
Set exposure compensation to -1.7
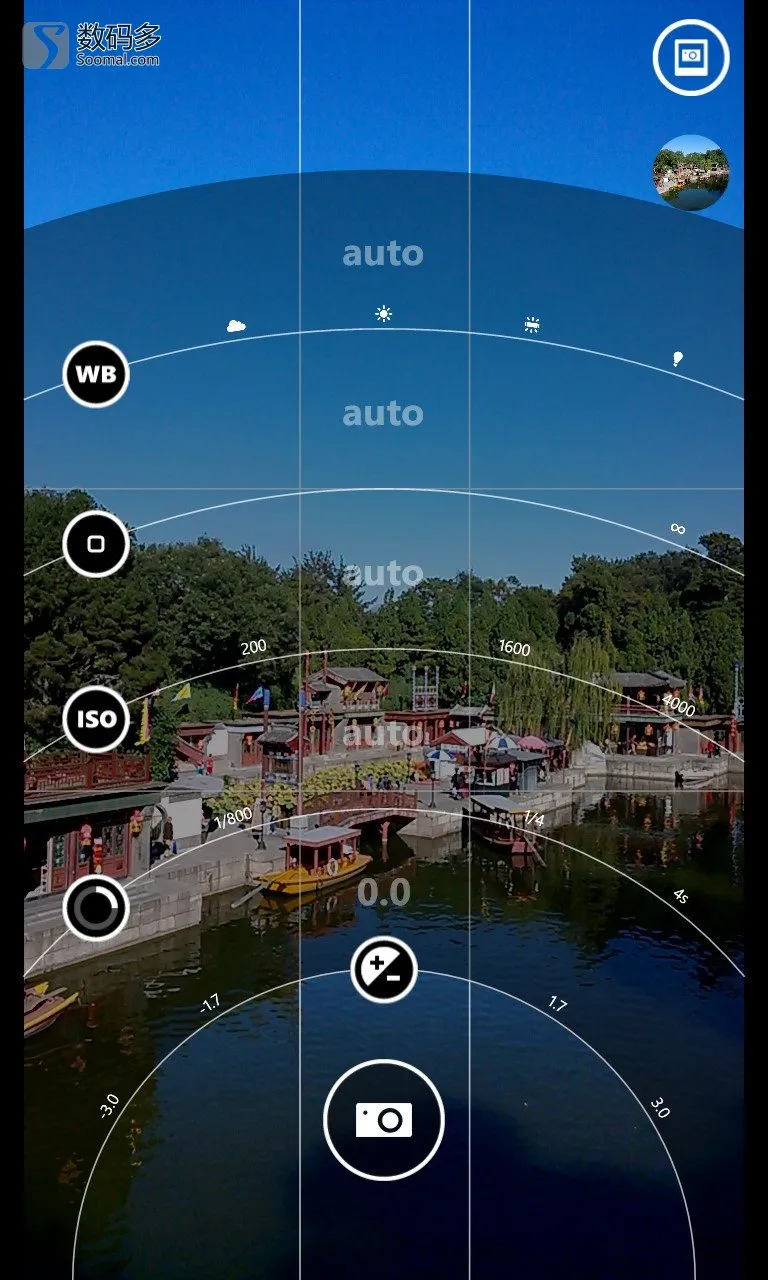click(211, 1003)
